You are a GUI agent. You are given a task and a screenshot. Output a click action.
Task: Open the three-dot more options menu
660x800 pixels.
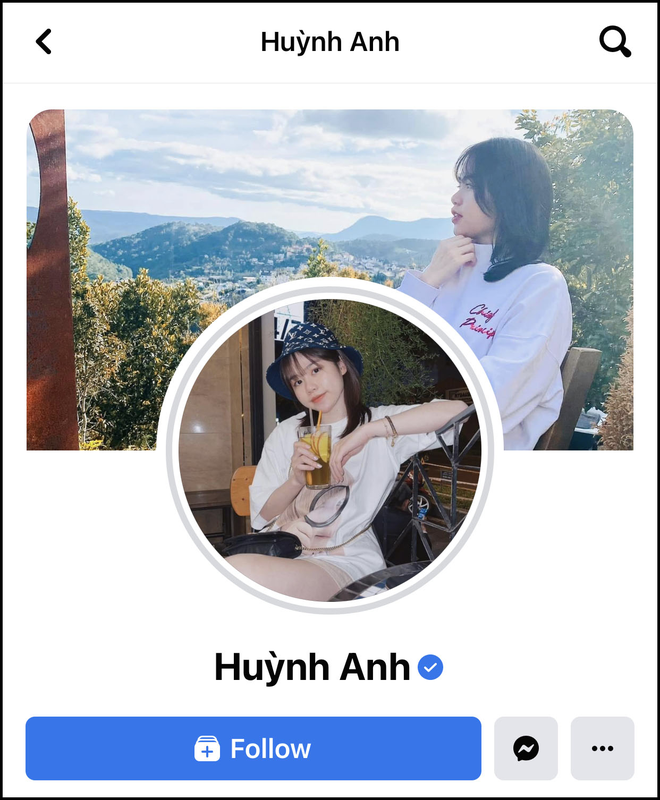602,748
